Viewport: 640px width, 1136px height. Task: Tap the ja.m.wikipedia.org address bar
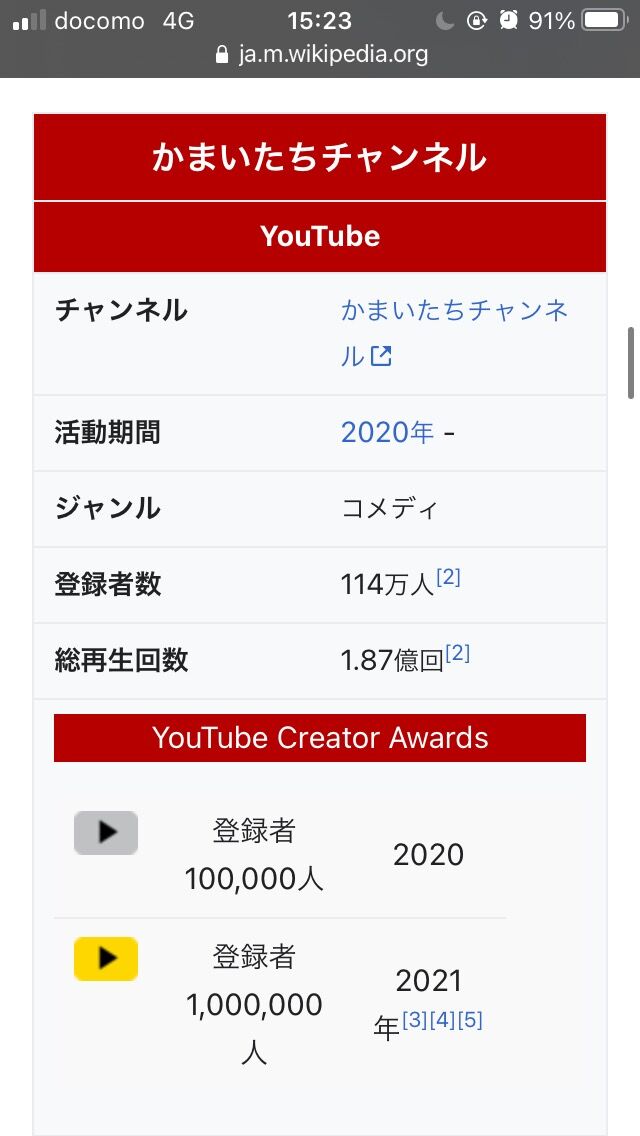click(x=321, y=54)
